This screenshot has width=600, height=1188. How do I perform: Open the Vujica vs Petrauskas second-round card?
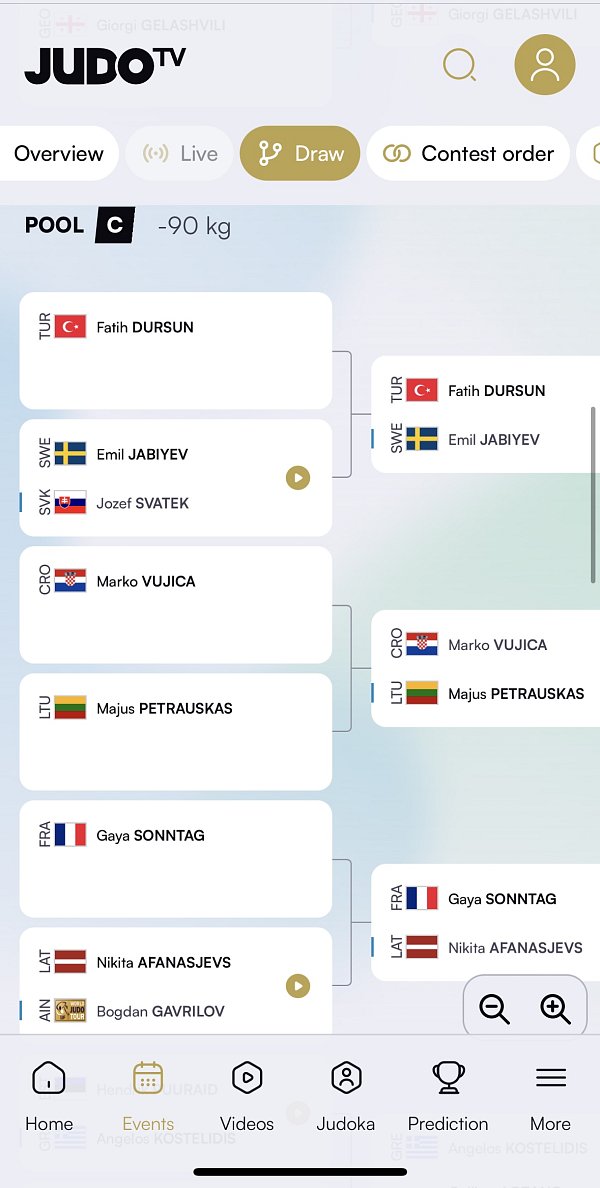tap(485, 668)
